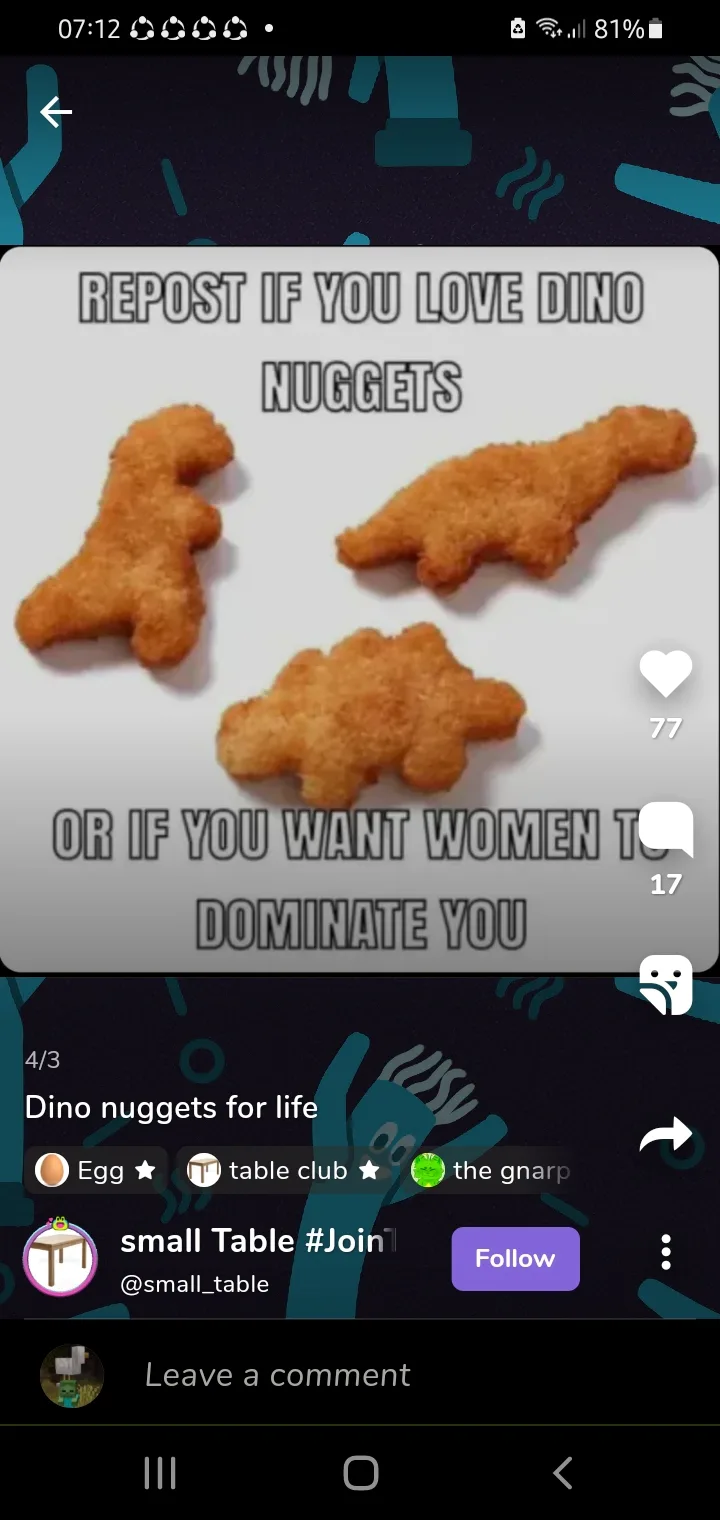Share this post with the arrow icon
The height and width of the screenshot is (1520, 720).
coord(665,1135)
